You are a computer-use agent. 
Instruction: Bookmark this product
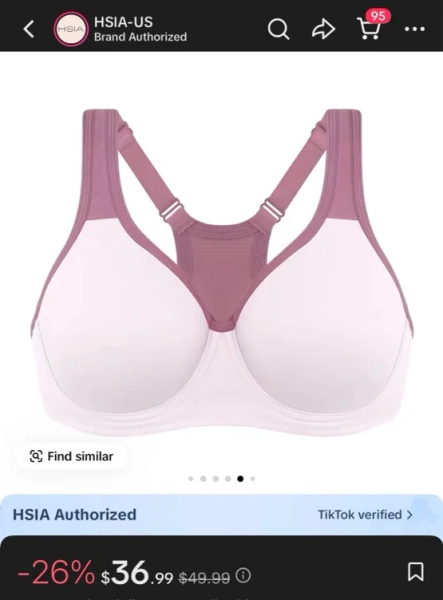[x=415, y=572]
